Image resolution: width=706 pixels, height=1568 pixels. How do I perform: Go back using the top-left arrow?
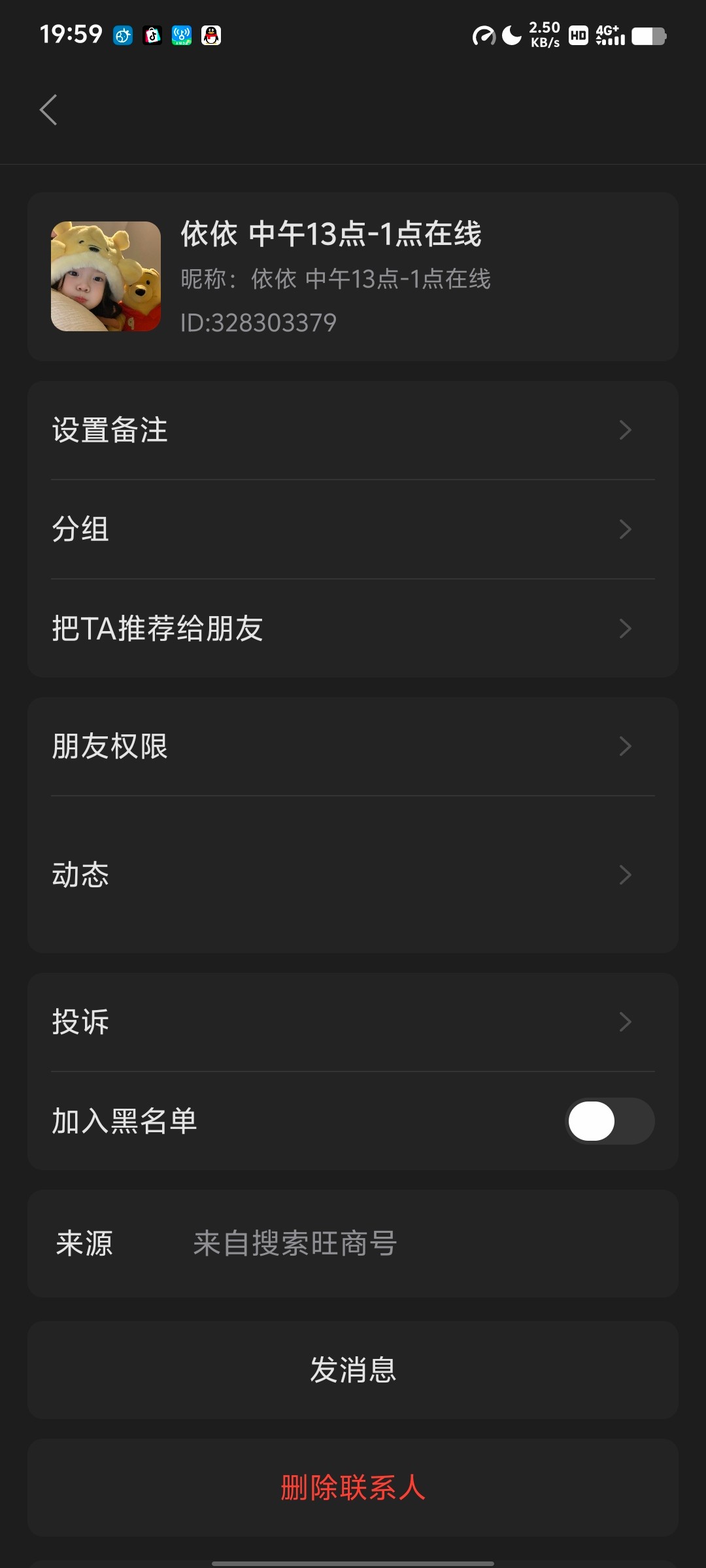48,109
